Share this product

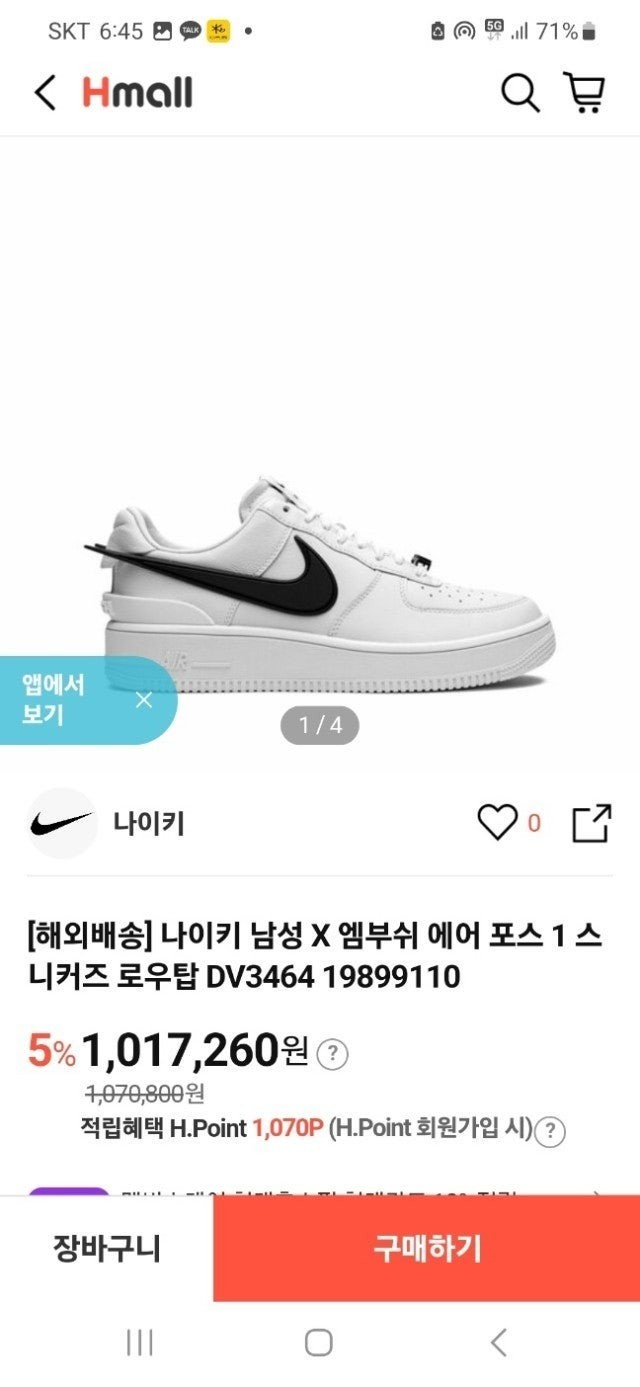point(590,823)
